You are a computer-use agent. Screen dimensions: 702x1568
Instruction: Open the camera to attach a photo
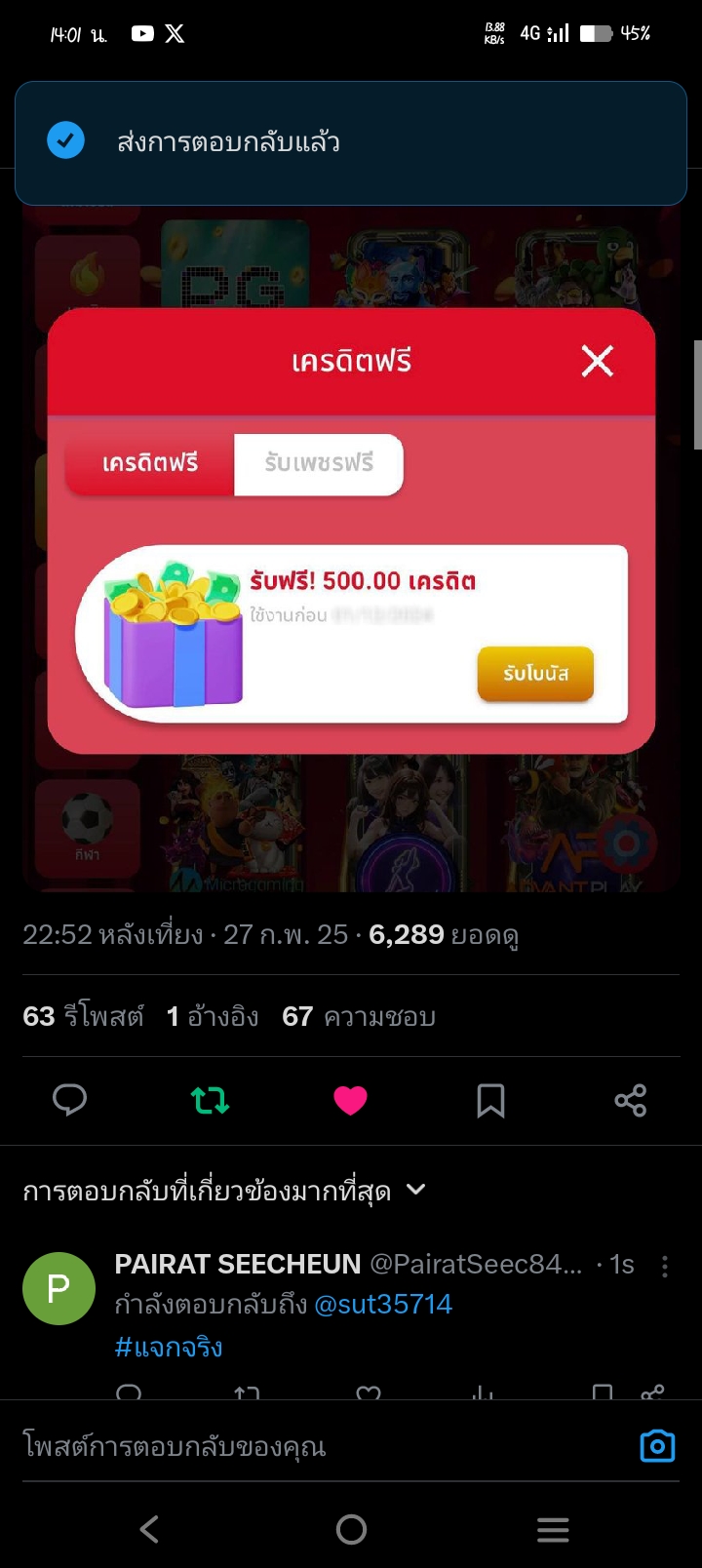coord(657,1446)
